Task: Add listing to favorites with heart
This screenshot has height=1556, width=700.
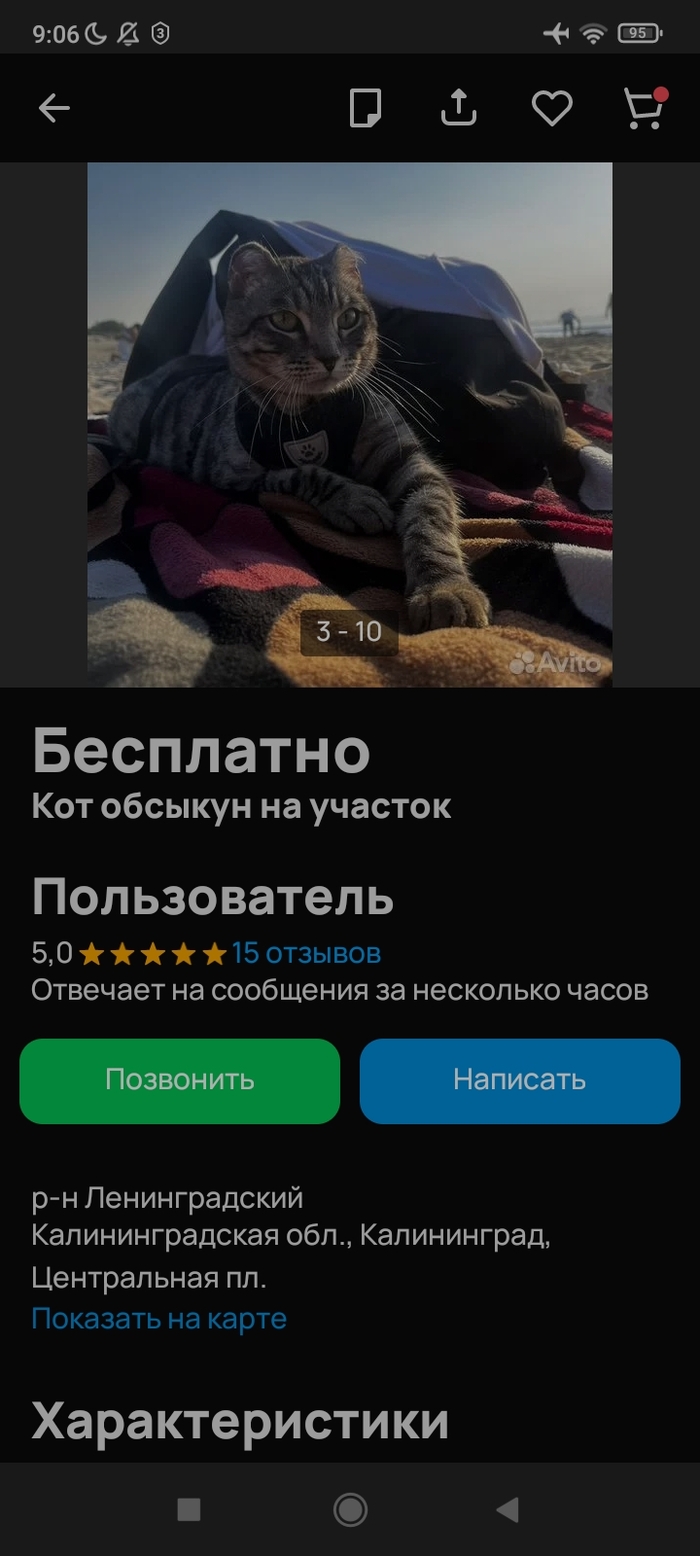Action: point(551,108)
